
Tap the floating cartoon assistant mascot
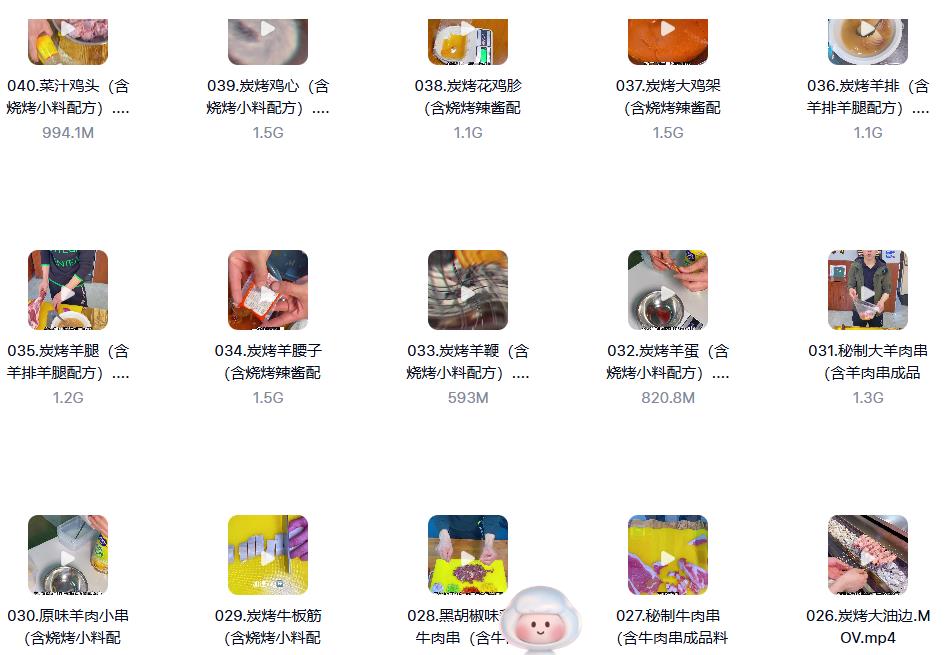(x=541, y=622)
